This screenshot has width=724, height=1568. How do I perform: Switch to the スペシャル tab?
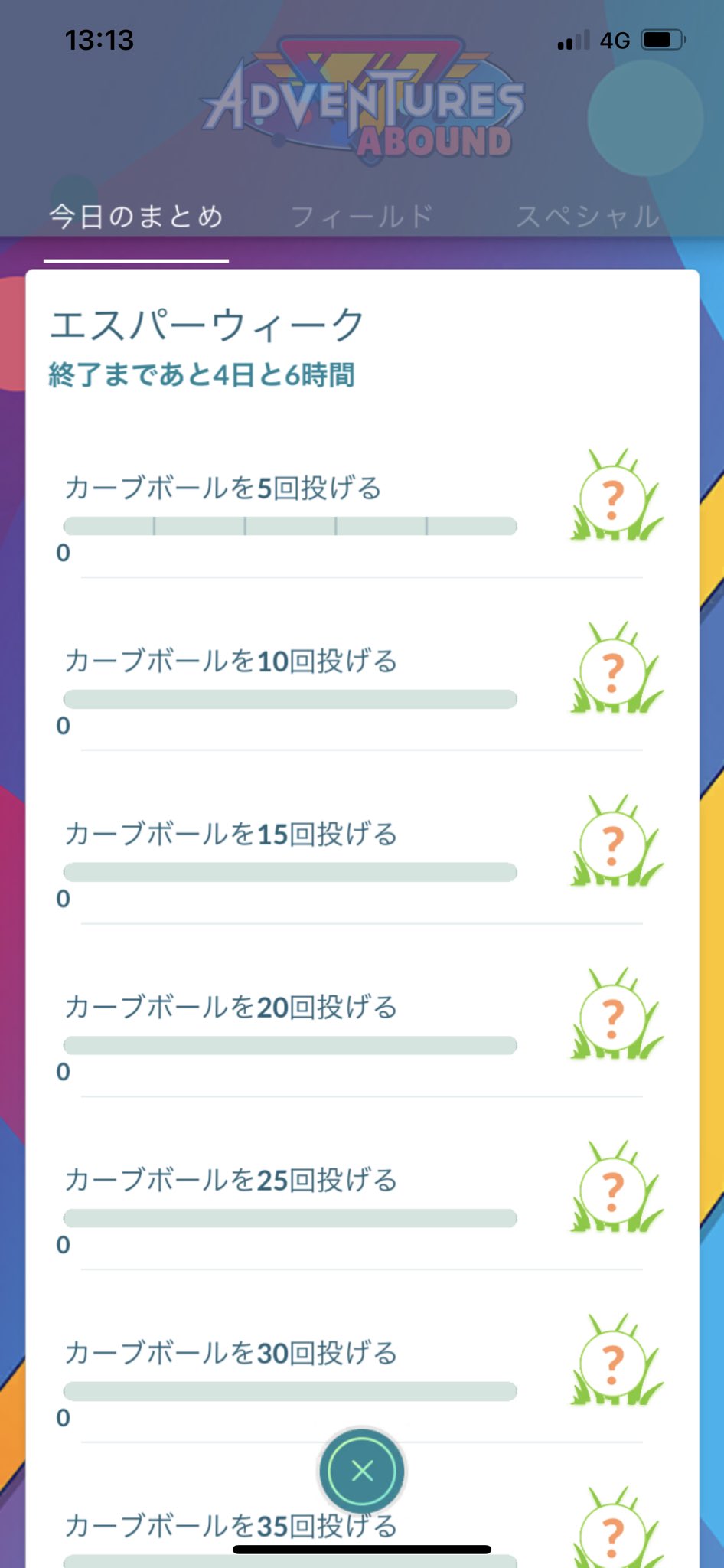click(x=588, y=217)
